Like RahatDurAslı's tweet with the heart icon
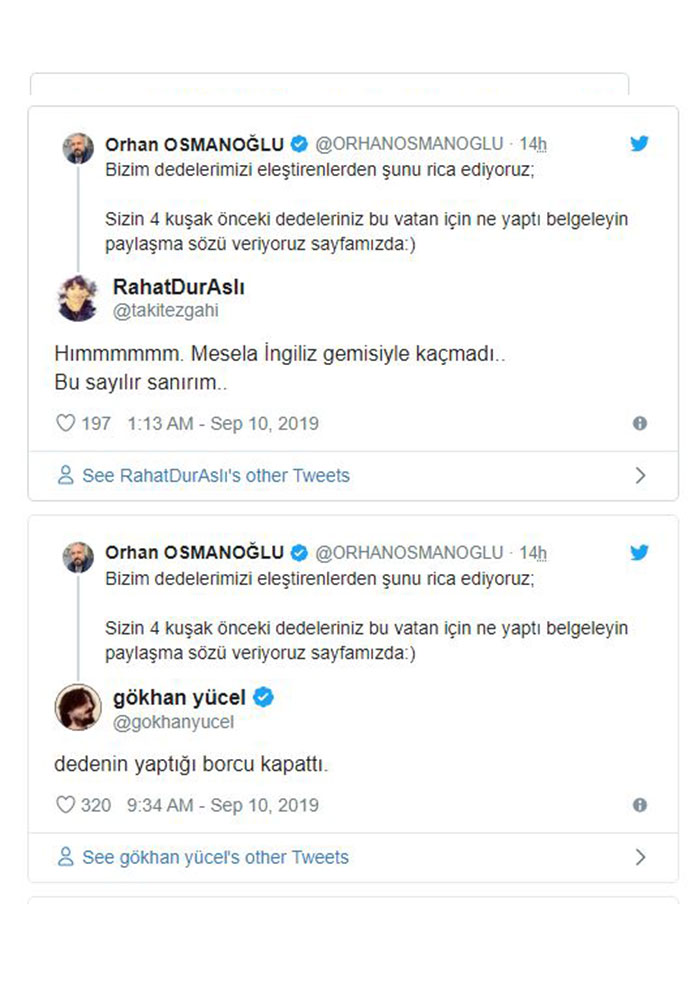700x1000 pixels. point(66,424)
